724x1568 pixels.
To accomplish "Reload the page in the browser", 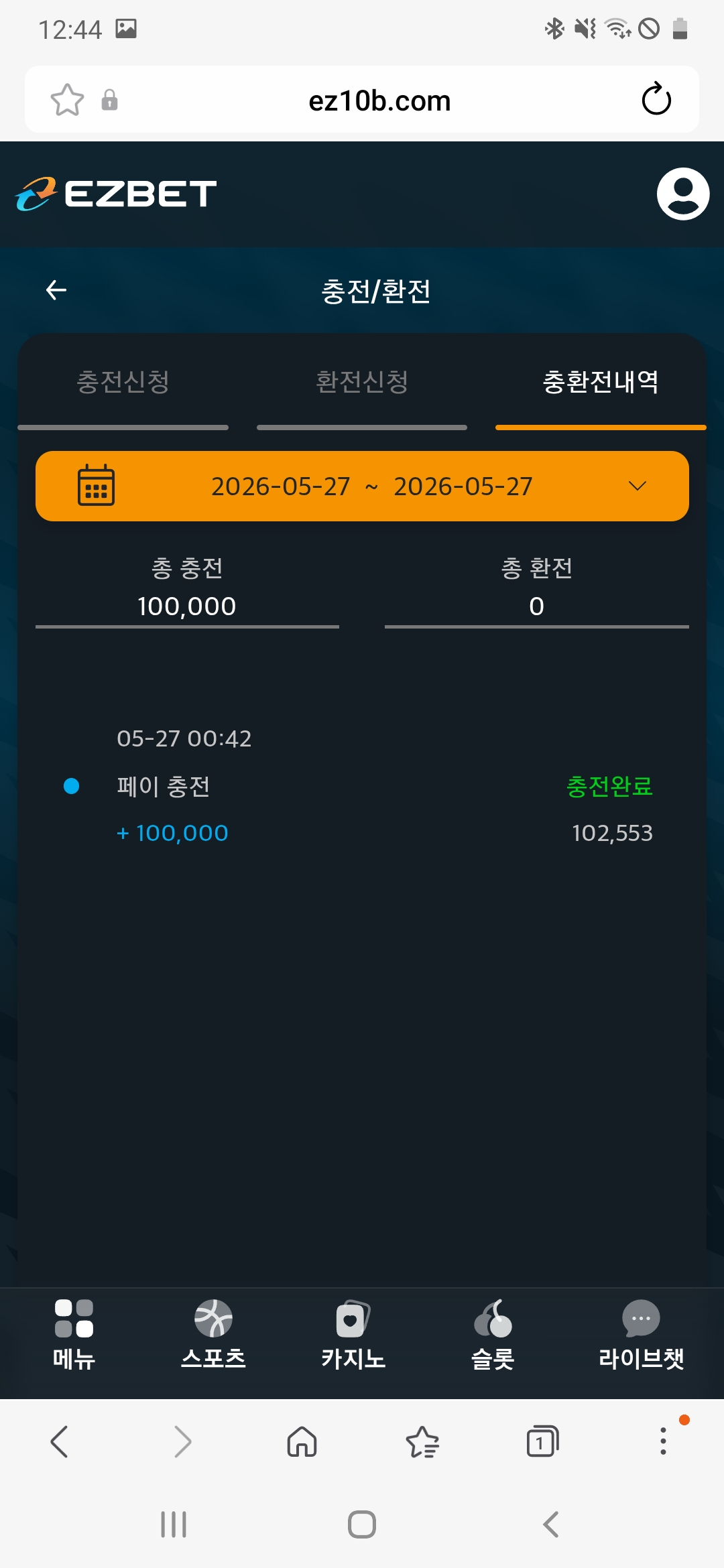I will [x=656, y=100].
